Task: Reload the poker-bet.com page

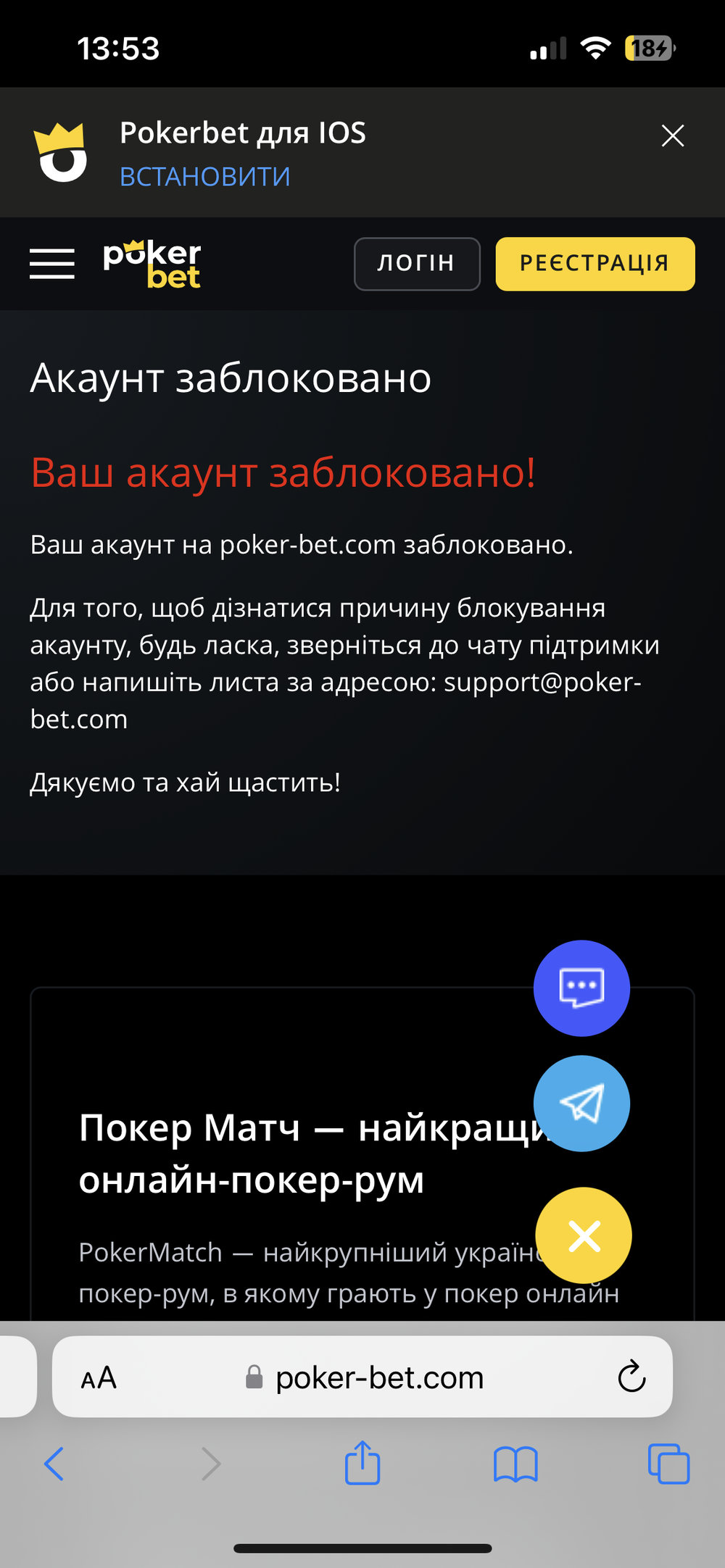Action: (x=631, y=1376)
